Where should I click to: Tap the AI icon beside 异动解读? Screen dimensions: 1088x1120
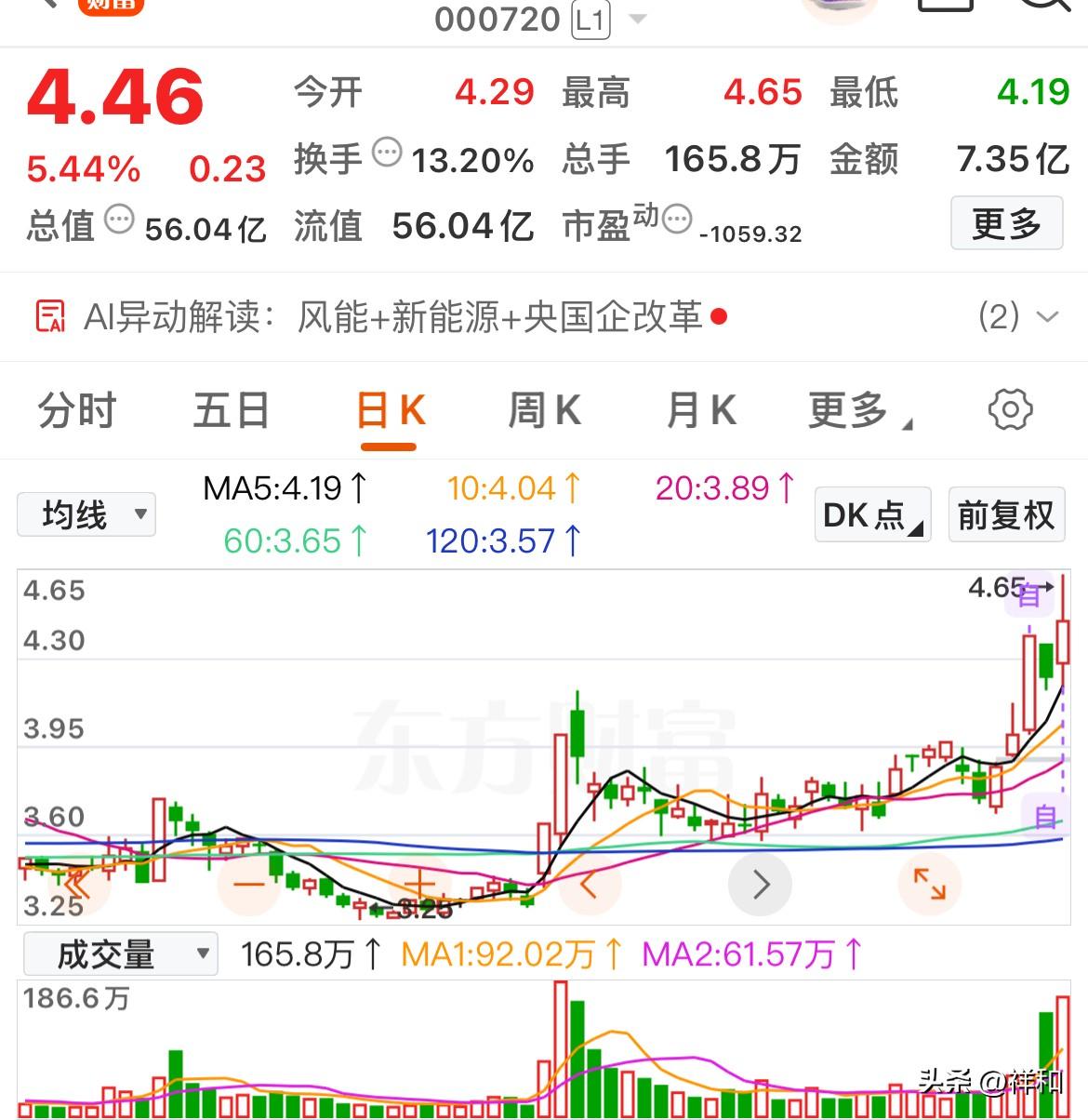(x=50, y=316)
